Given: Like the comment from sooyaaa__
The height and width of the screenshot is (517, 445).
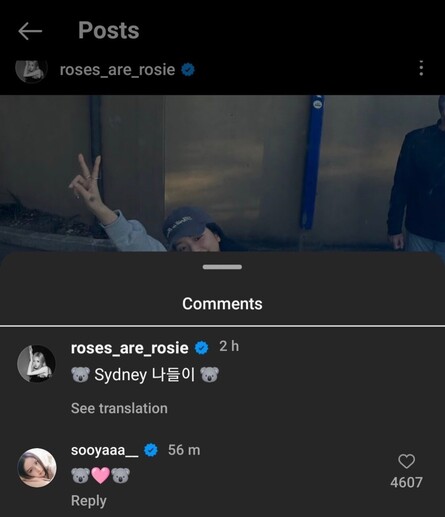Looking at the screenshot, I should [x=406, y=462].
